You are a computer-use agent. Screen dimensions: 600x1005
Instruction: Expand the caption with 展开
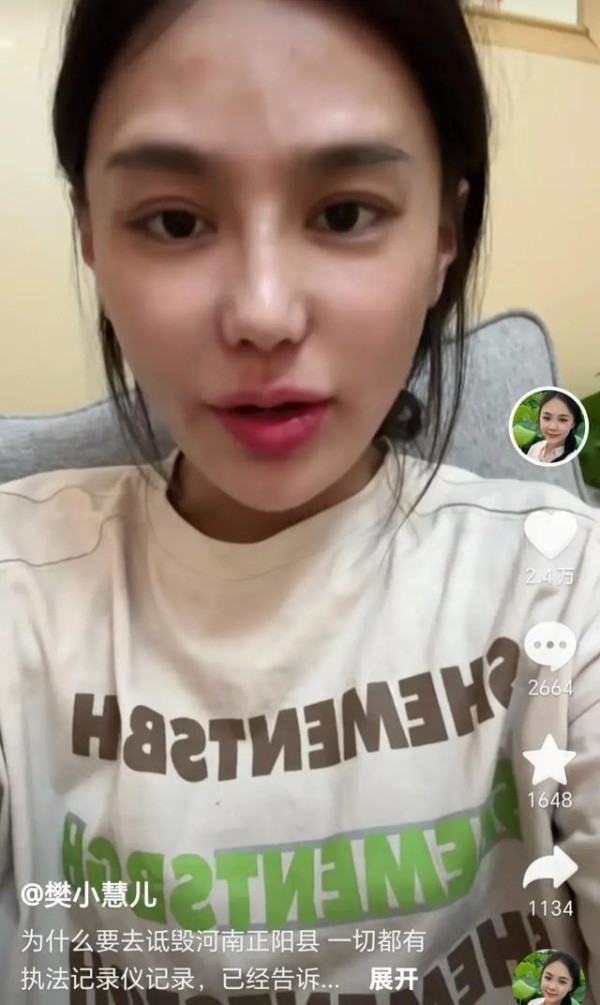pyautogui.click(x=394, y=978)
